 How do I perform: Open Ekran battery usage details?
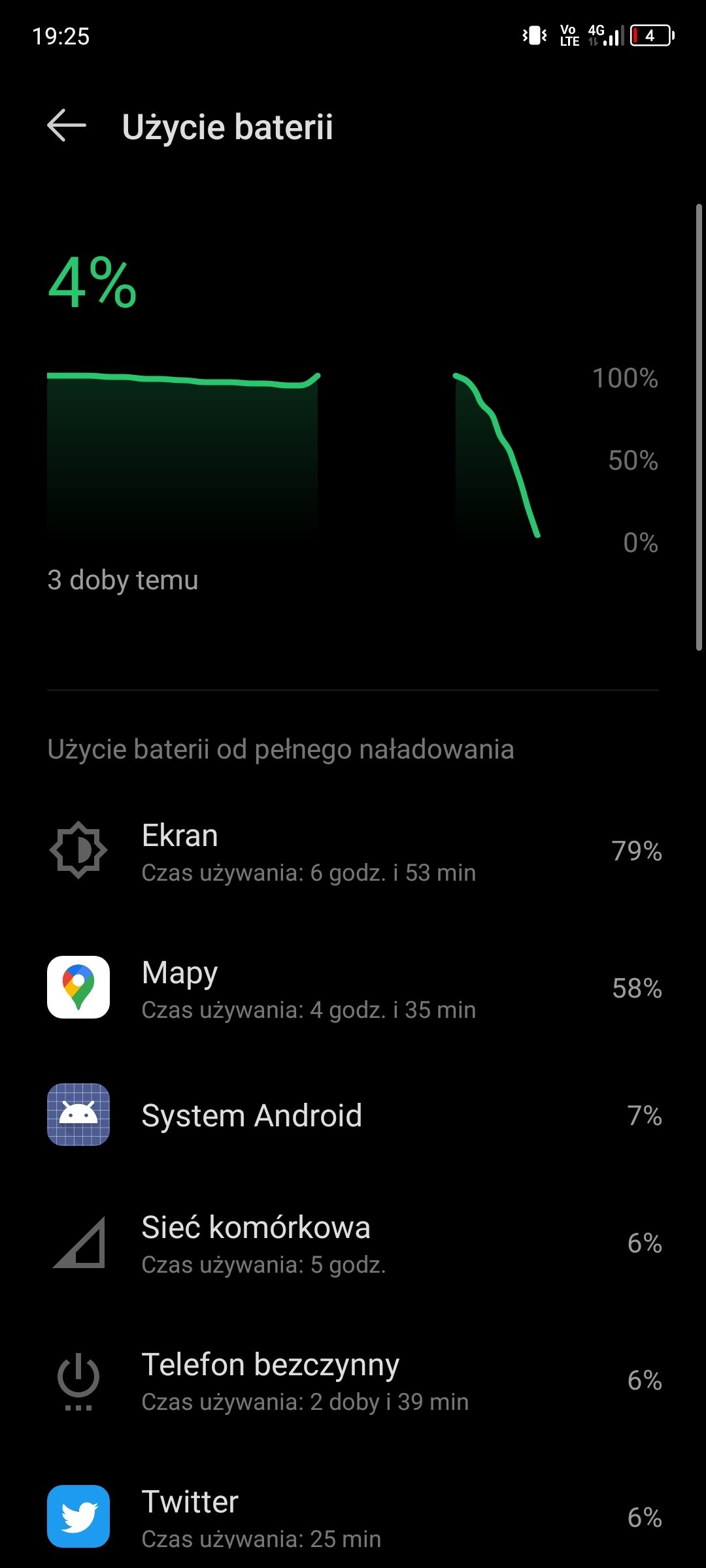[x=353, y=851]
